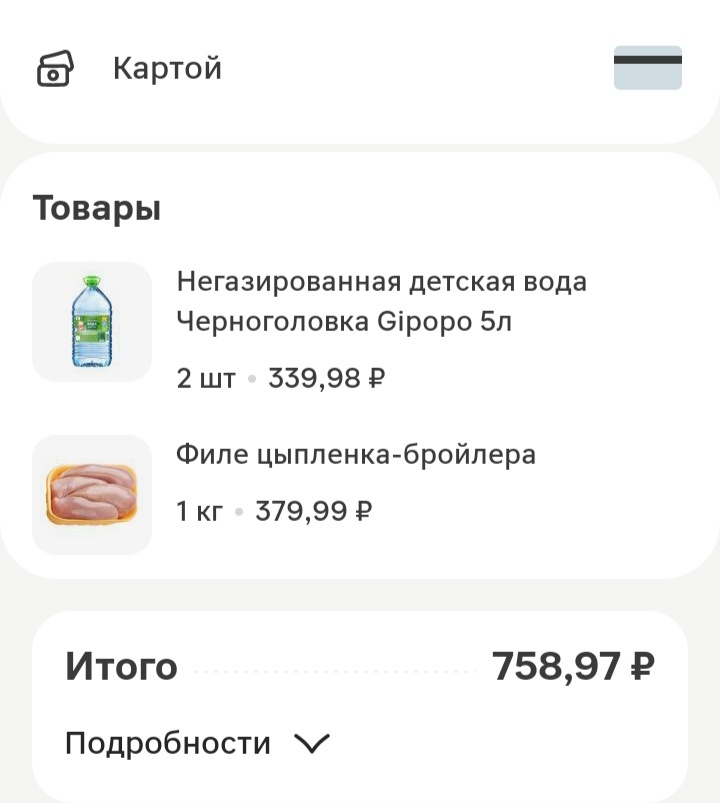
Task: Expand Подробности under the total
Action: click(x=197, y=744)
